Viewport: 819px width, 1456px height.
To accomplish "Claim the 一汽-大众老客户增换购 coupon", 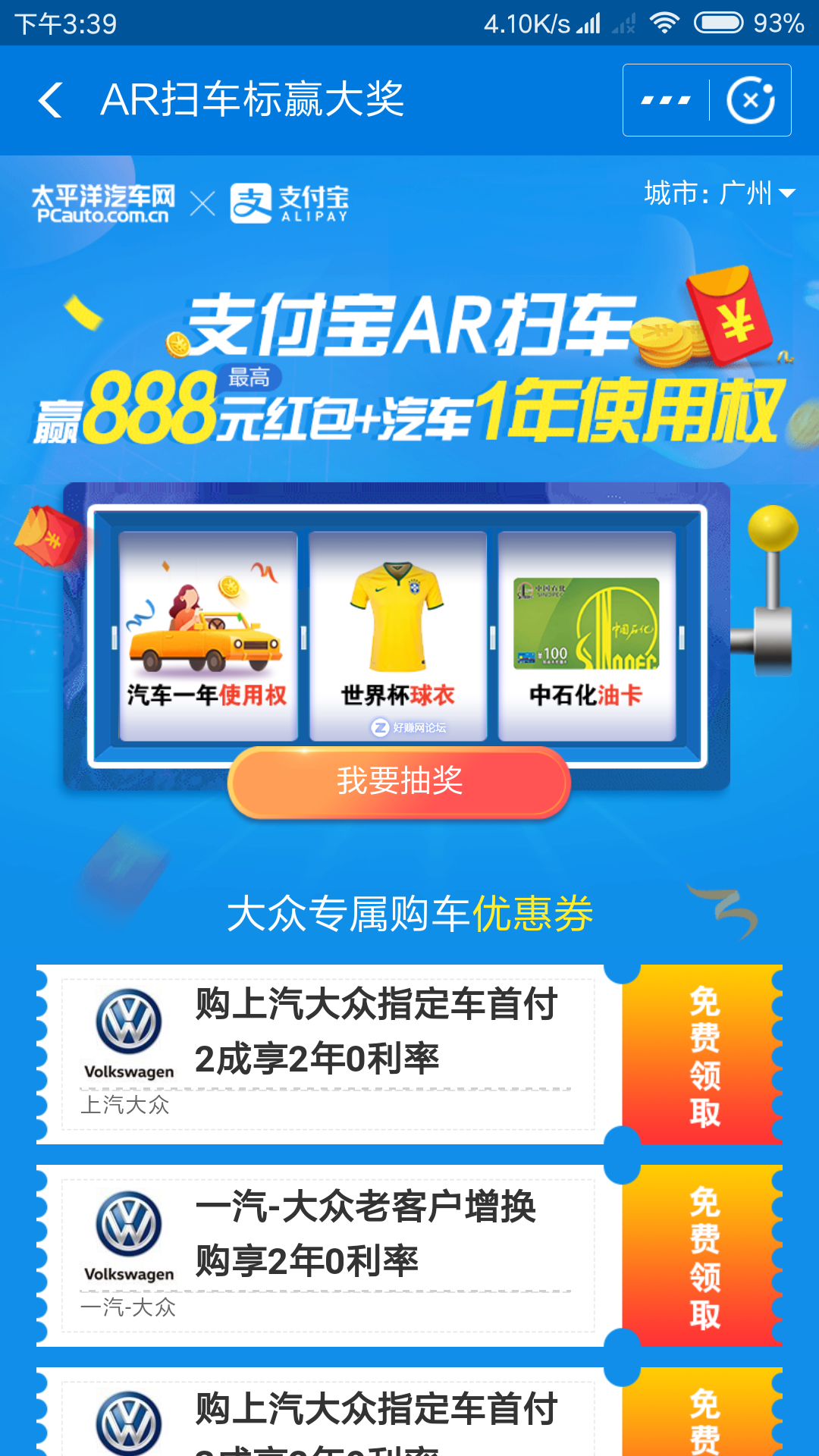I will coord(704,1257).
